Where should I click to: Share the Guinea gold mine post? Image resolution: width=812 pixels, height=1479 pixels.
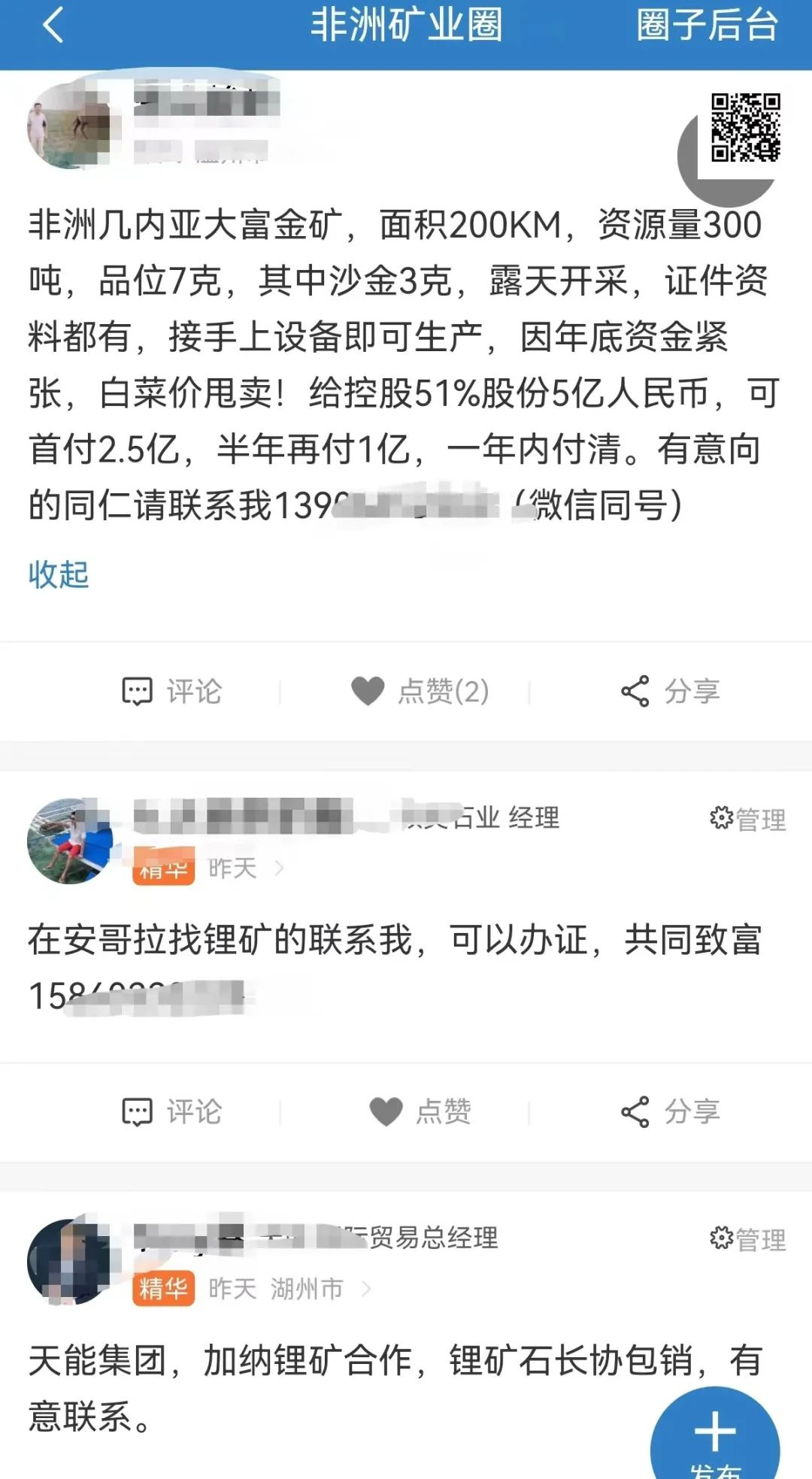670,691
